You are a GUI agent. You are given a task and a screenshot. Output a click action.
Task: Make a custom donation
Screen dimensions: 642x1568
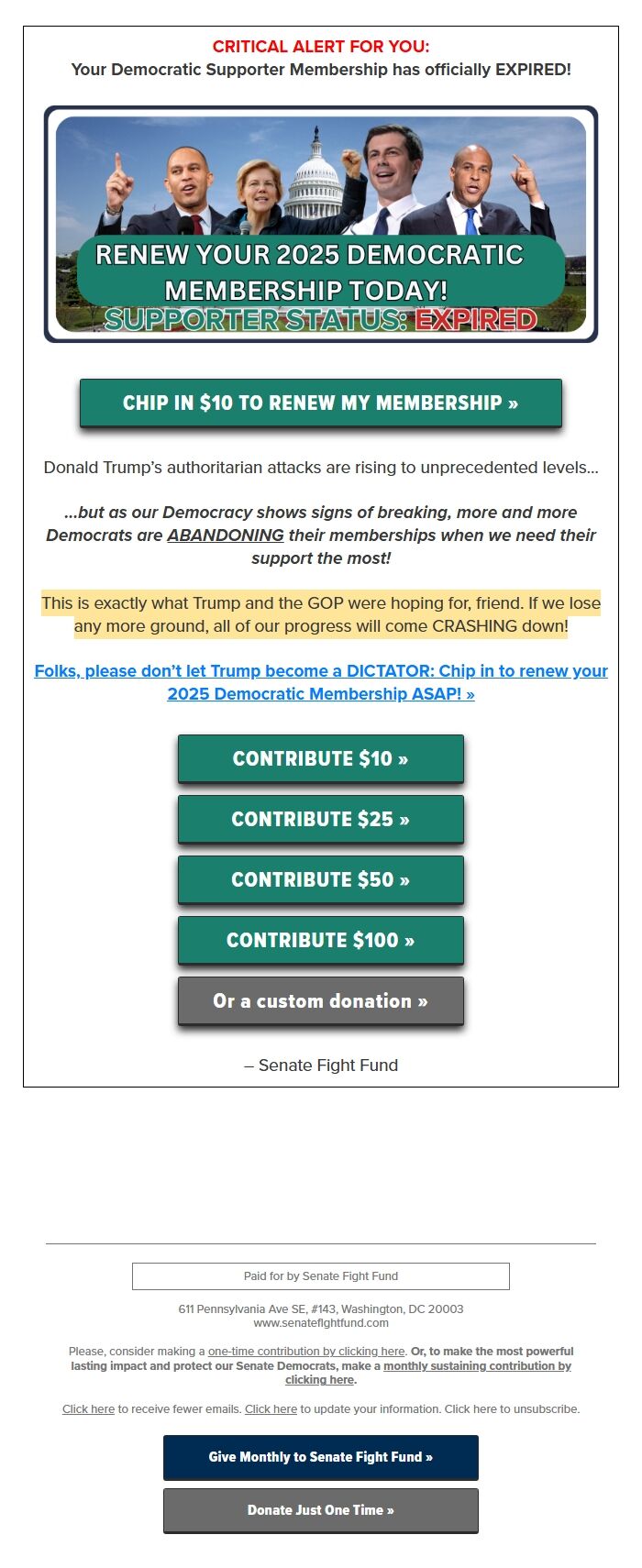coord(321,1001)
